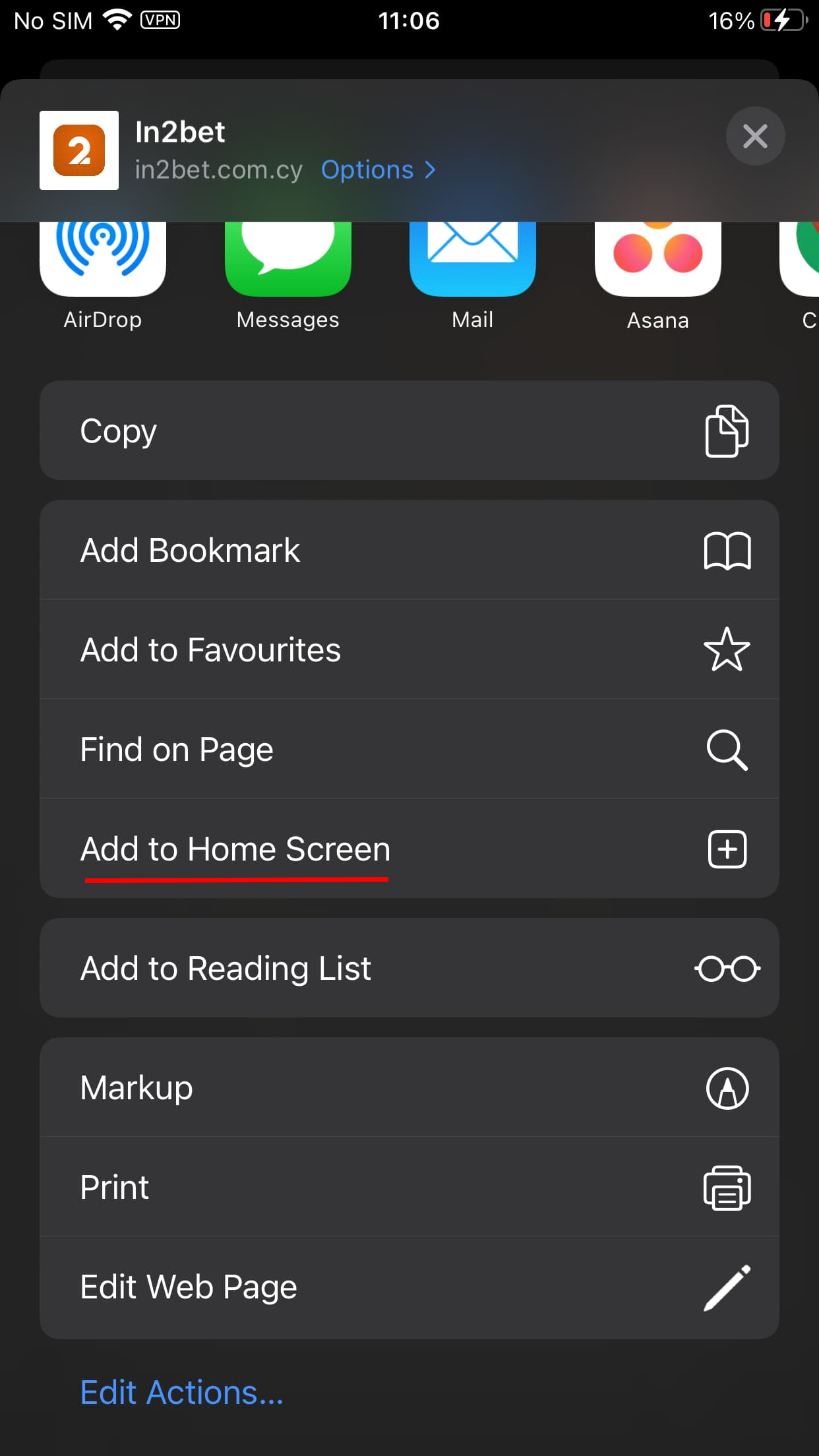
Task: Select Edit Web Page
Action: pos(409,1287)
